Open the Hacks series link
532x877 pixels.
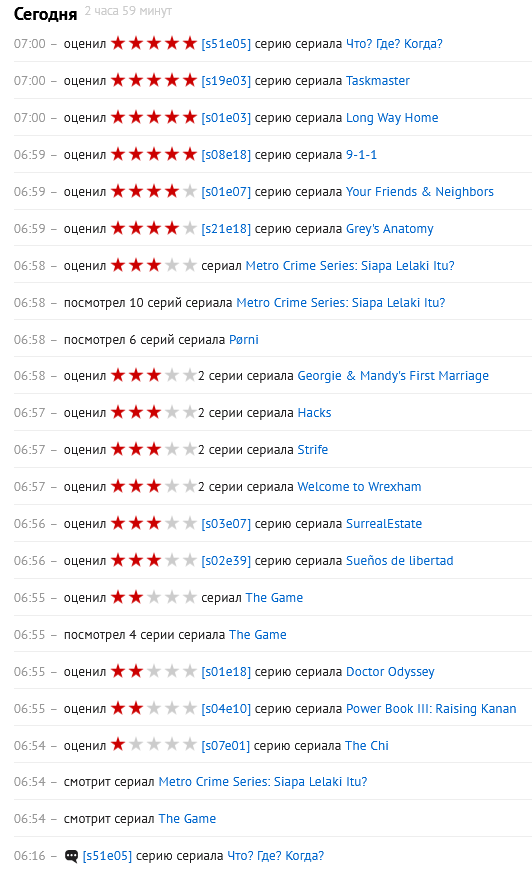point(314,413)
